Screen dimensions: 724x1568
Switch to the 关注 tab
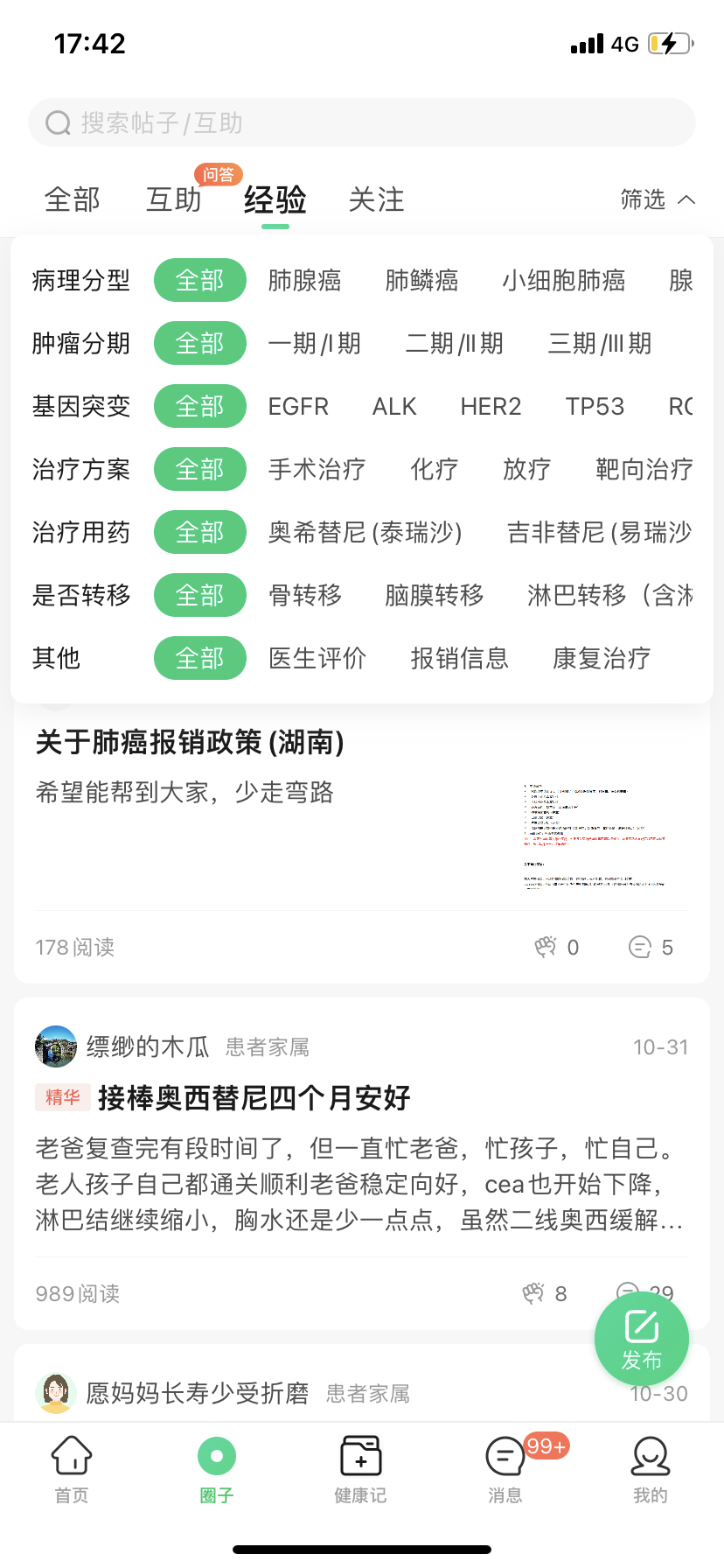(x=376, y=200)
